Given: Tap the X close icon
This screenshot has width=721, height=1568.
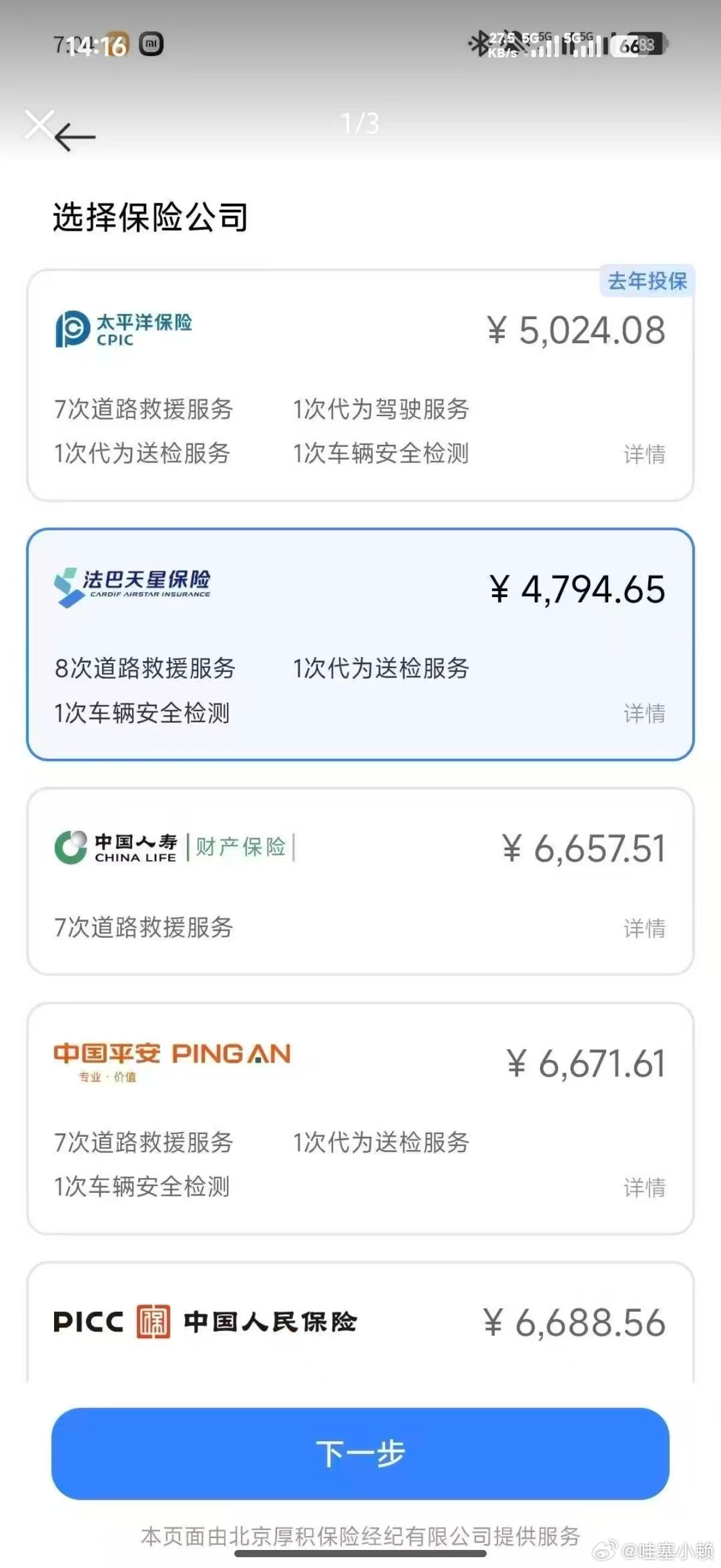Looking at the screenshot, I should click(x=41, y=124).
